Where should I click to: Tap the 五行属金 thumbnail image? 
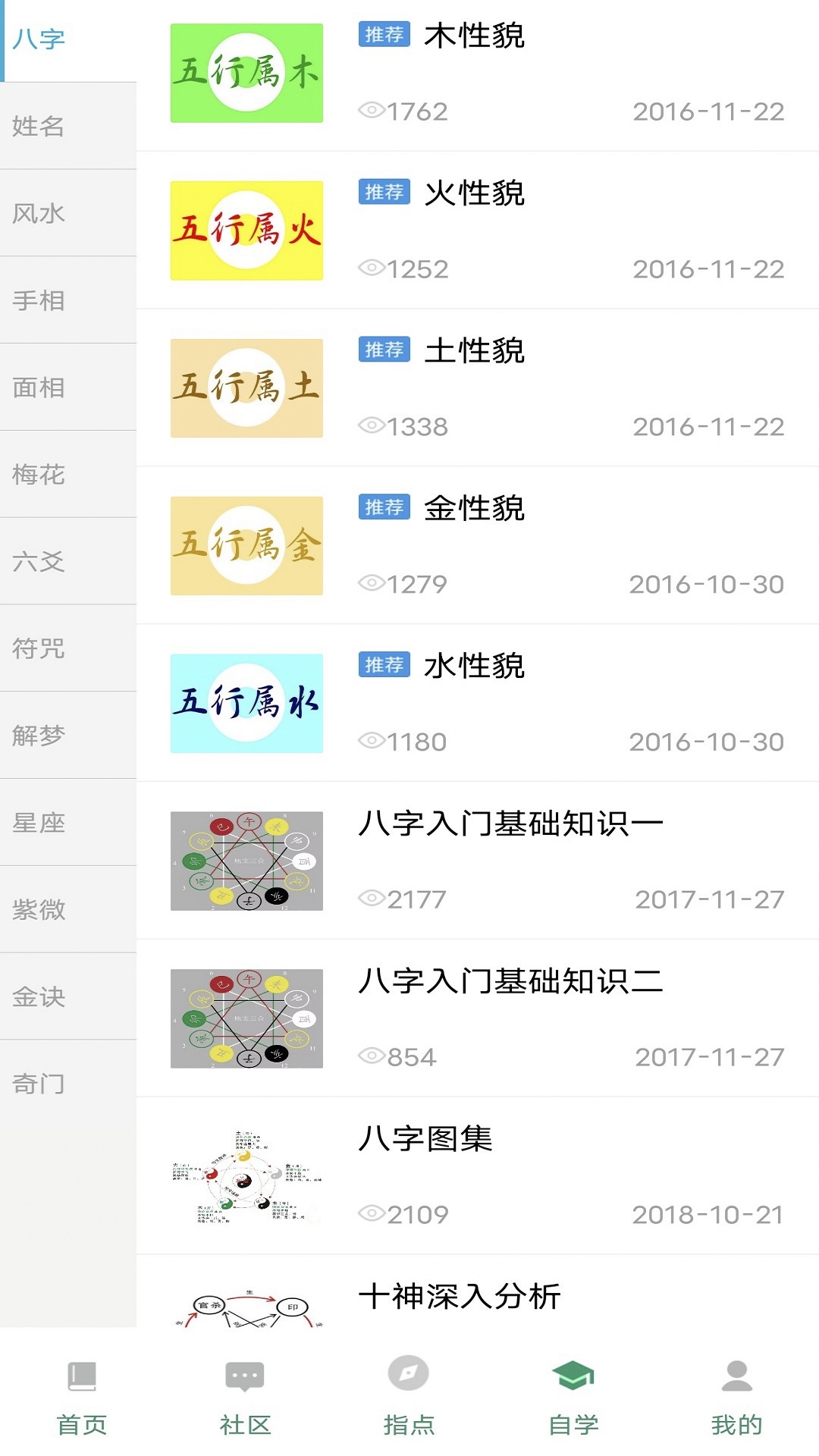click(x=246, y=547)
